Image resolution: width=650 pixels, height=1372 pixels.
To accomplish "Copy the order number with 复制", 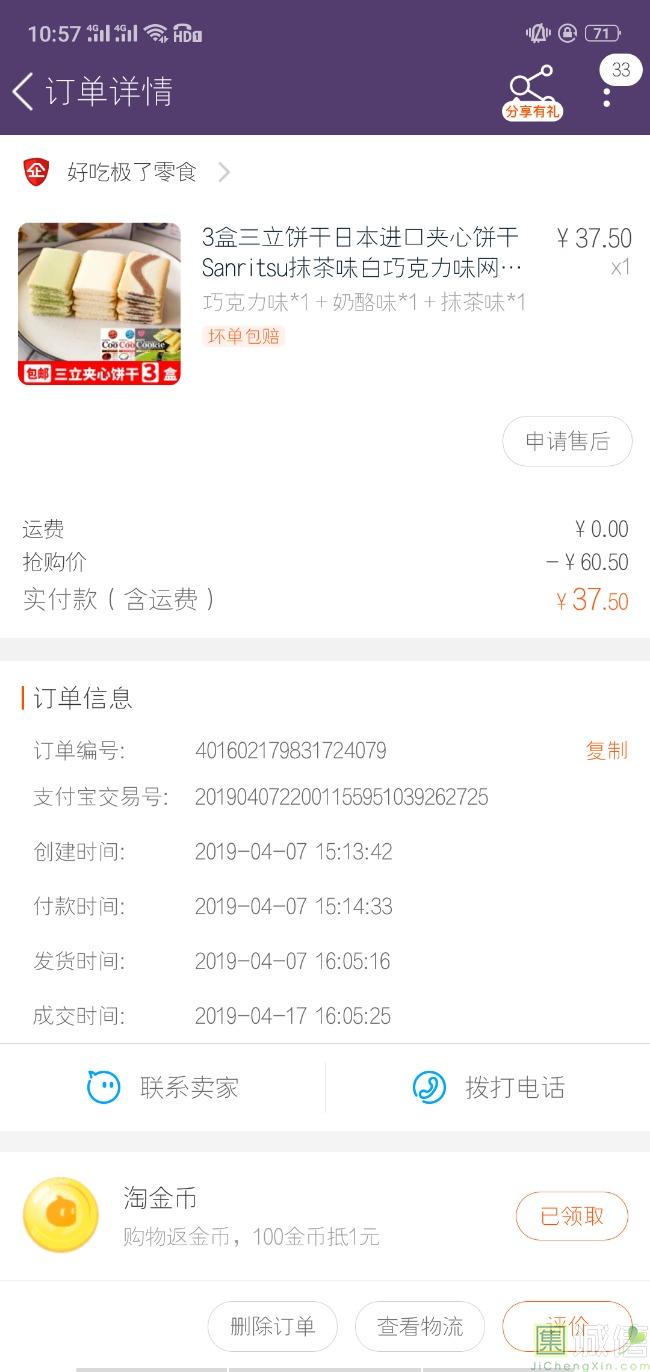I will click(x=606, y=750).
